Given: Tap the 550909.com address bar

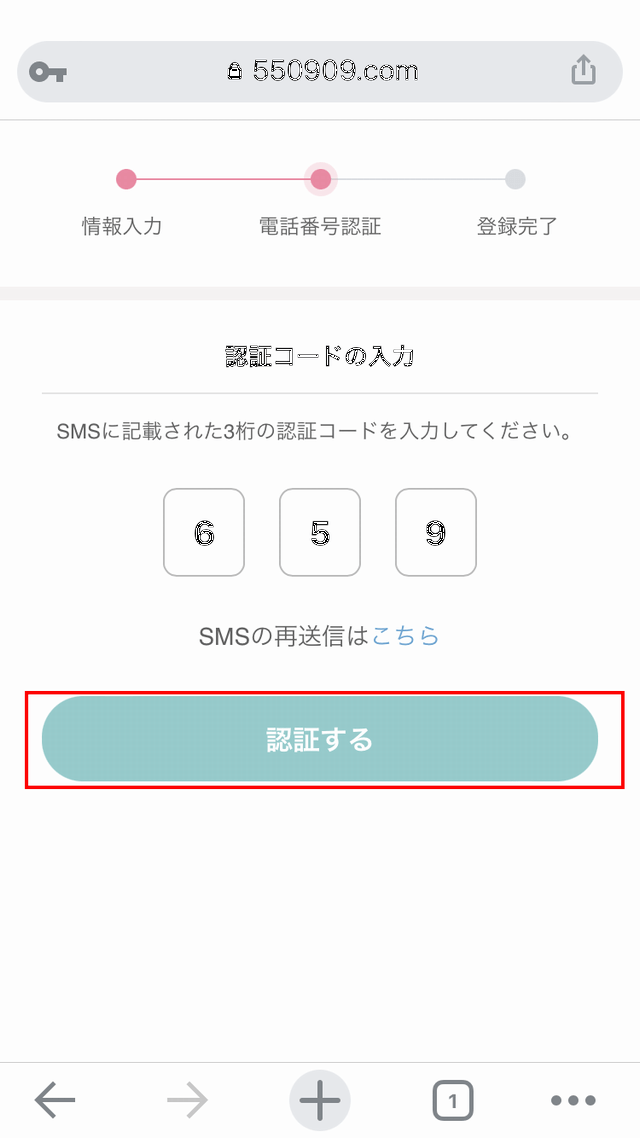Looking at the screenshot, I should [322, 71].
